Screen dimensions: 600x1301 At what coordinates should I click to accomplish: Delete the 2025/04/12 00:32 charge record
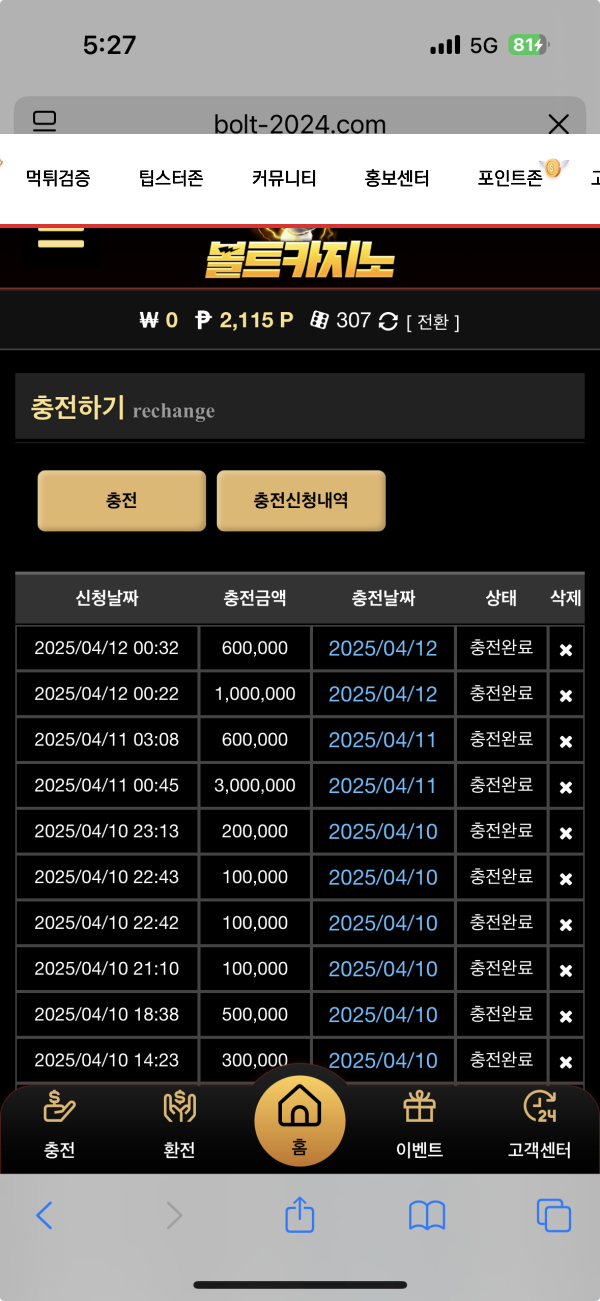[565, 650]
